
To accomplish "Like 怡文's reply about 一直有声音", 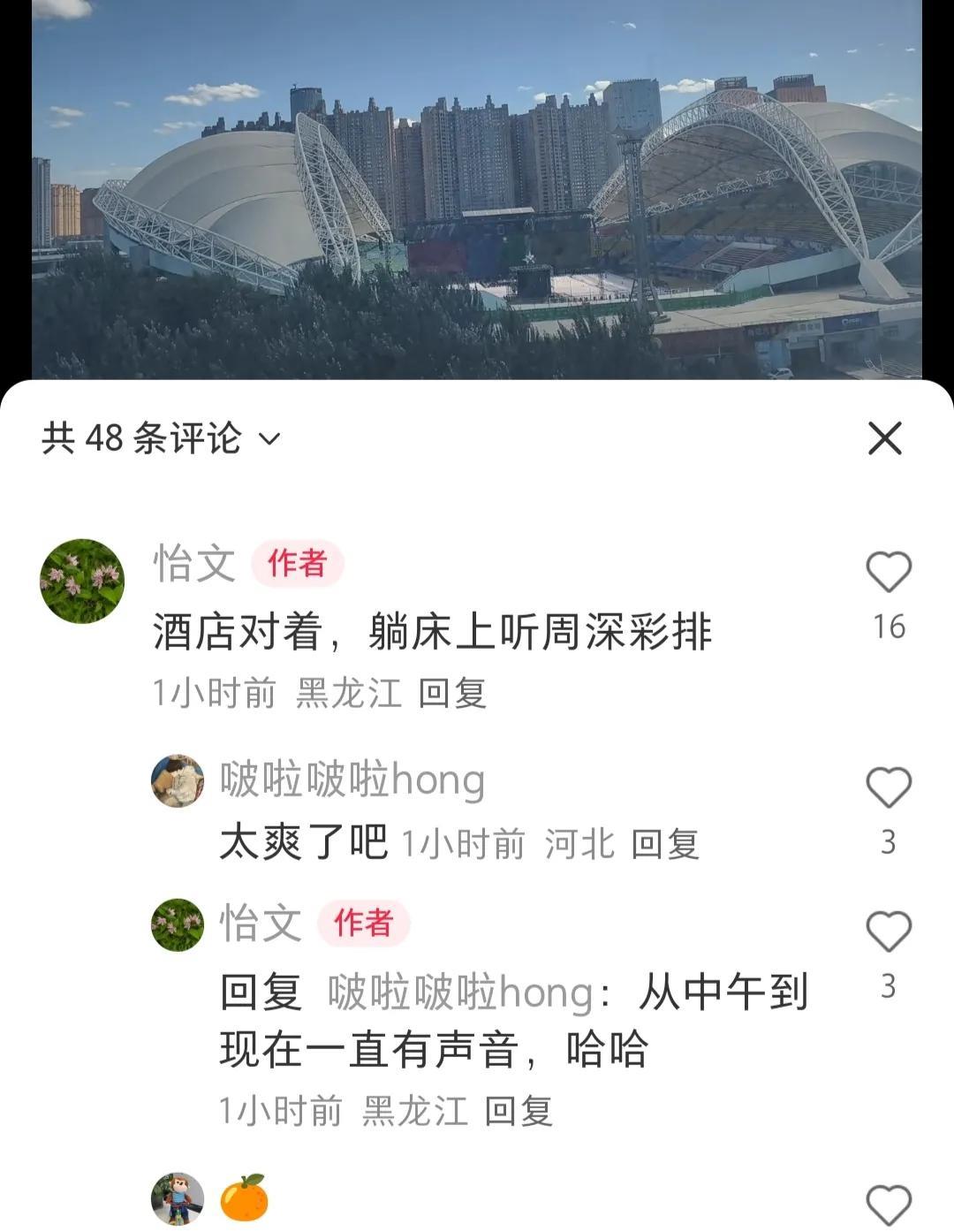I will coord(888,932).
